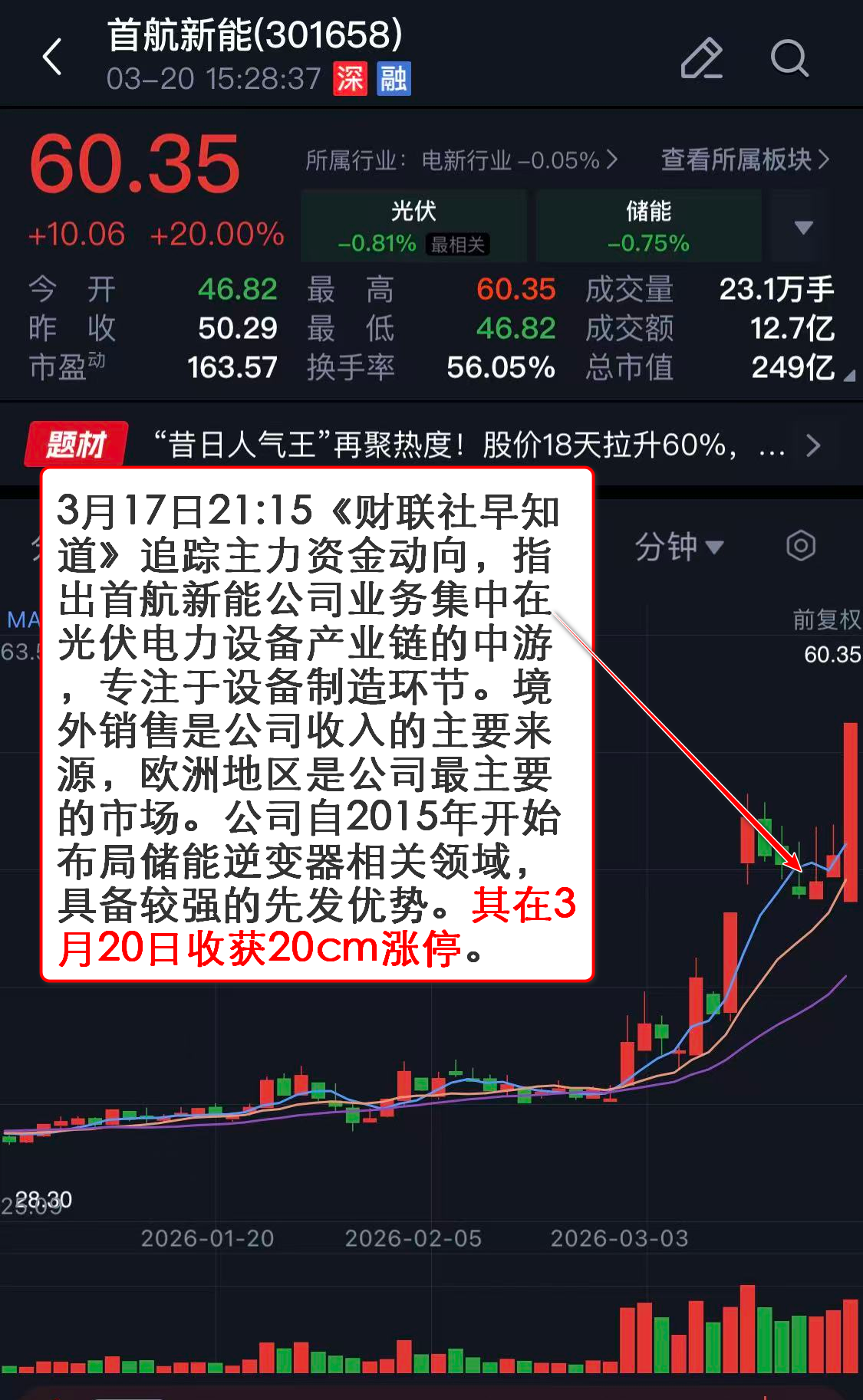Open the 所属行业 电新行业 link

[x=462, y=160]
